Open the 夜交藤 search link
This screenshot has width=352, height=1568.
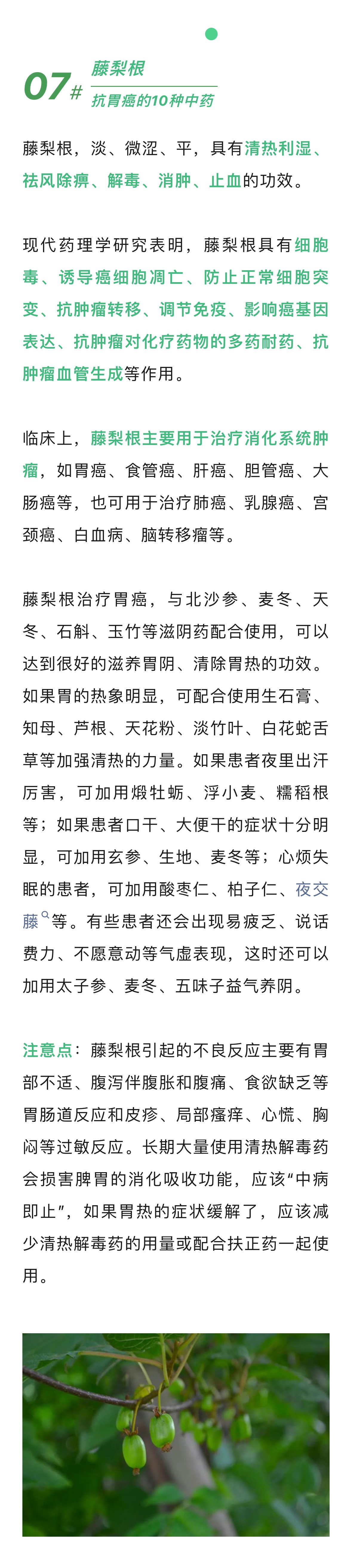312,889
